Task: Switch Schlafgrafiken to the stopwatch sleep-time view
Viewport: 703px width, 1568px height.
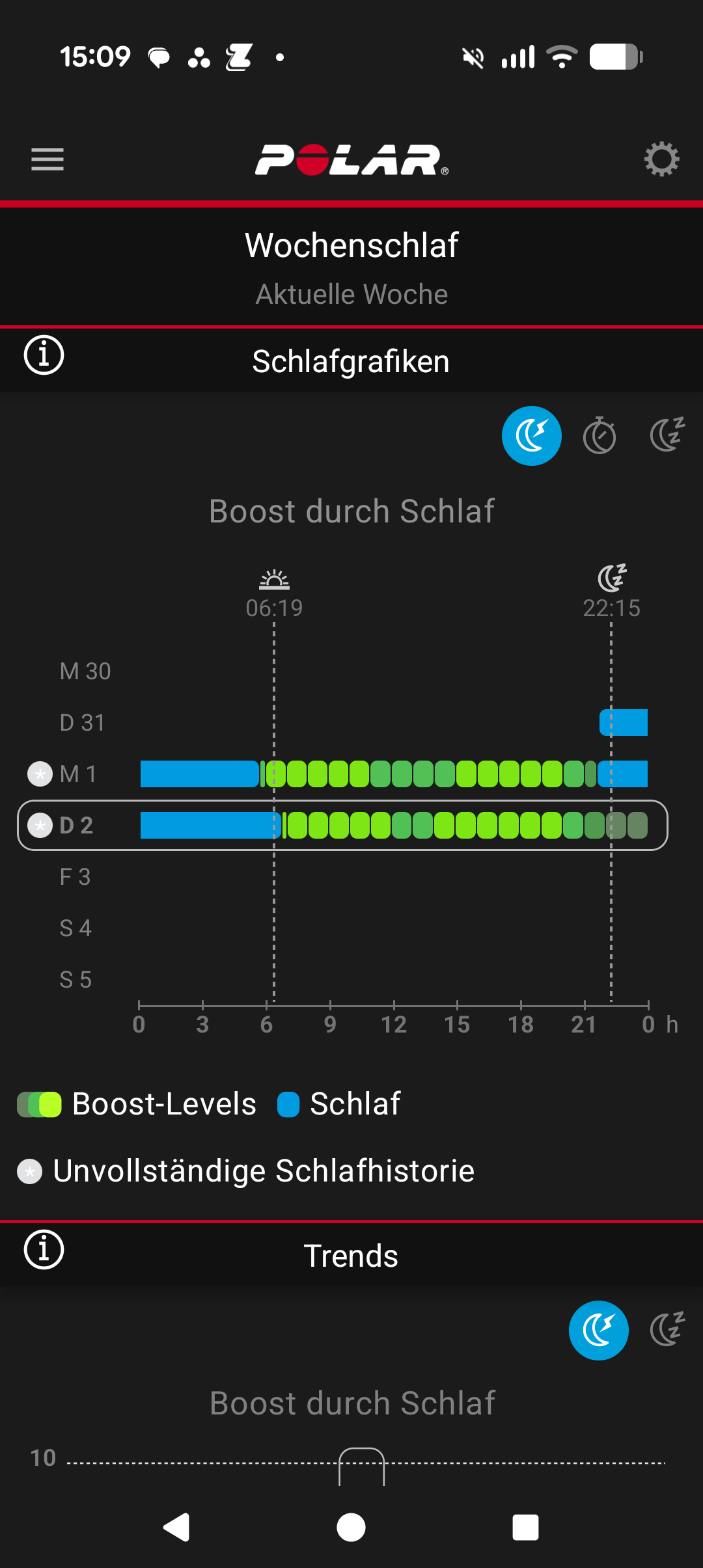Action: (600, 436)
